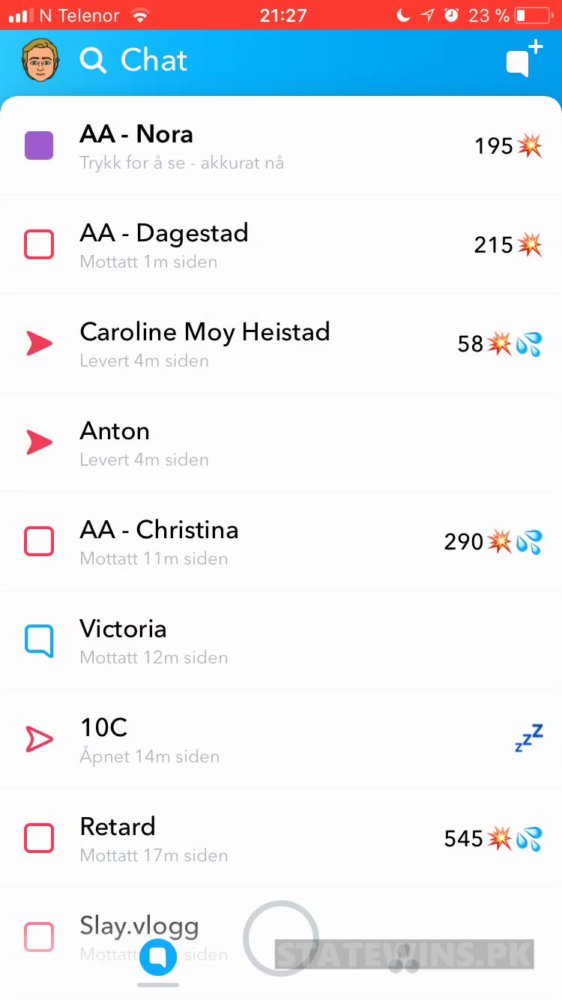The height and width of the screenshot is (1000, 562).
Task: Open the chat named Retard
Action: 281,837
